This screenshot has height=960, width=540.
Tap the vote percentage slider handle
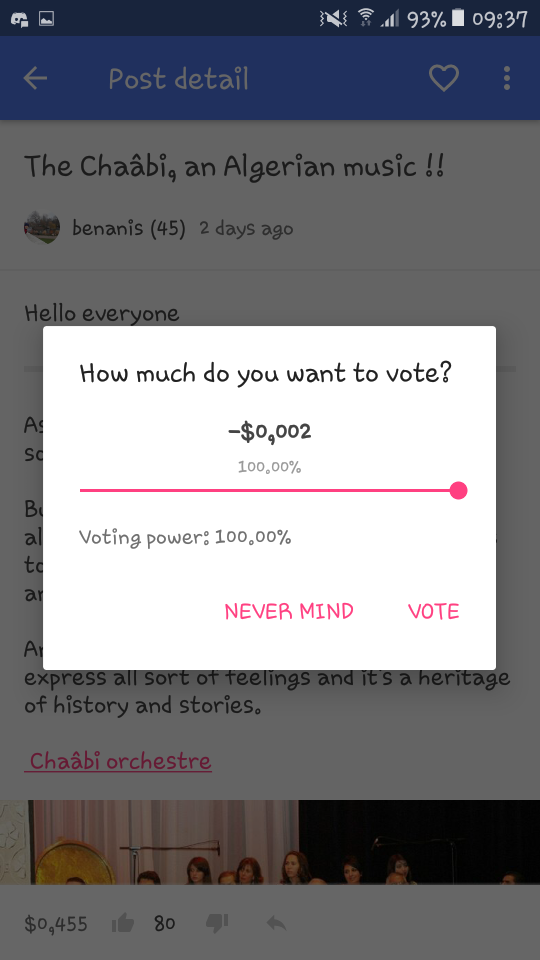tap(458, 490)
